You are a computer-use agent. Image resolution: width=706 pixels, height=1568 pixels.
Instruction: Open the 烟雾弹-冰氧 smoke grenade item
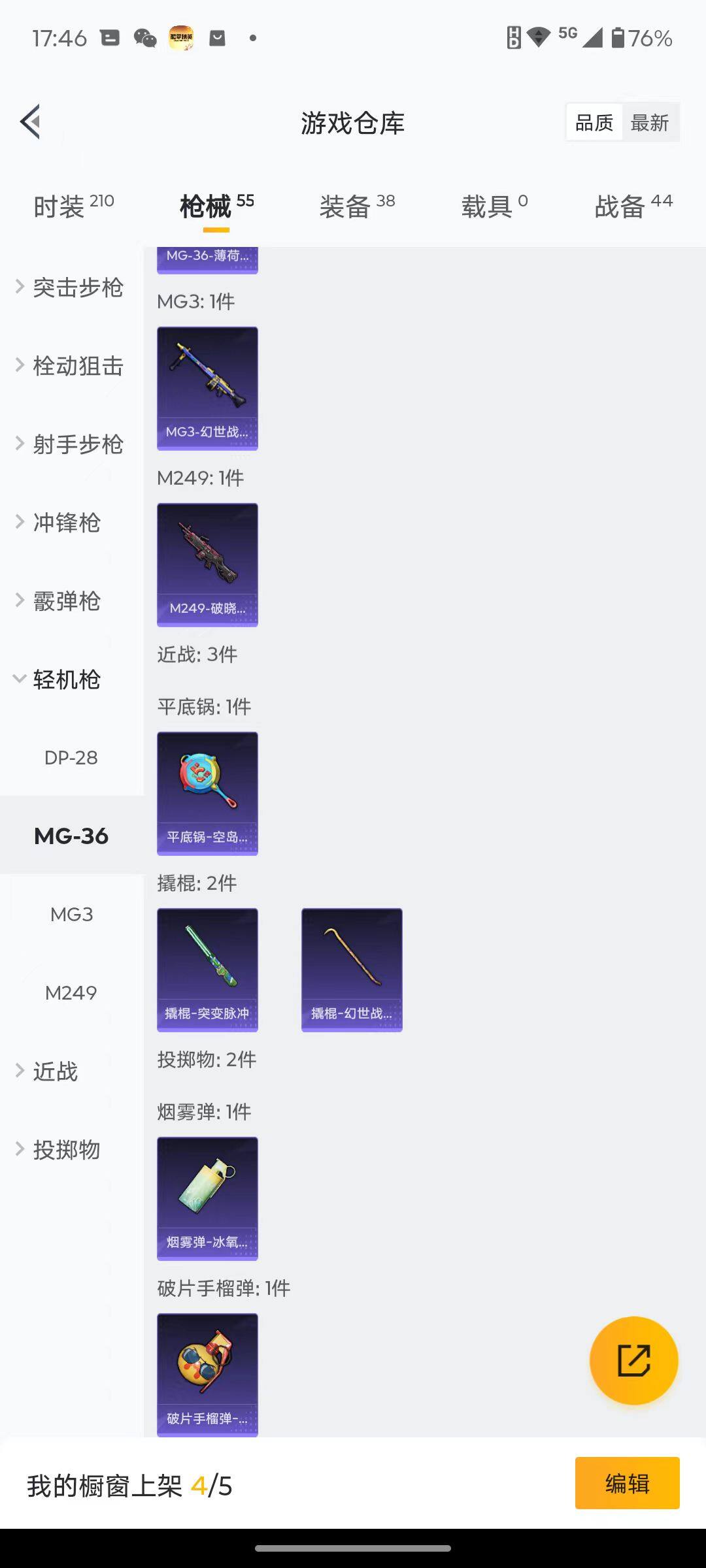(207, 1198)
